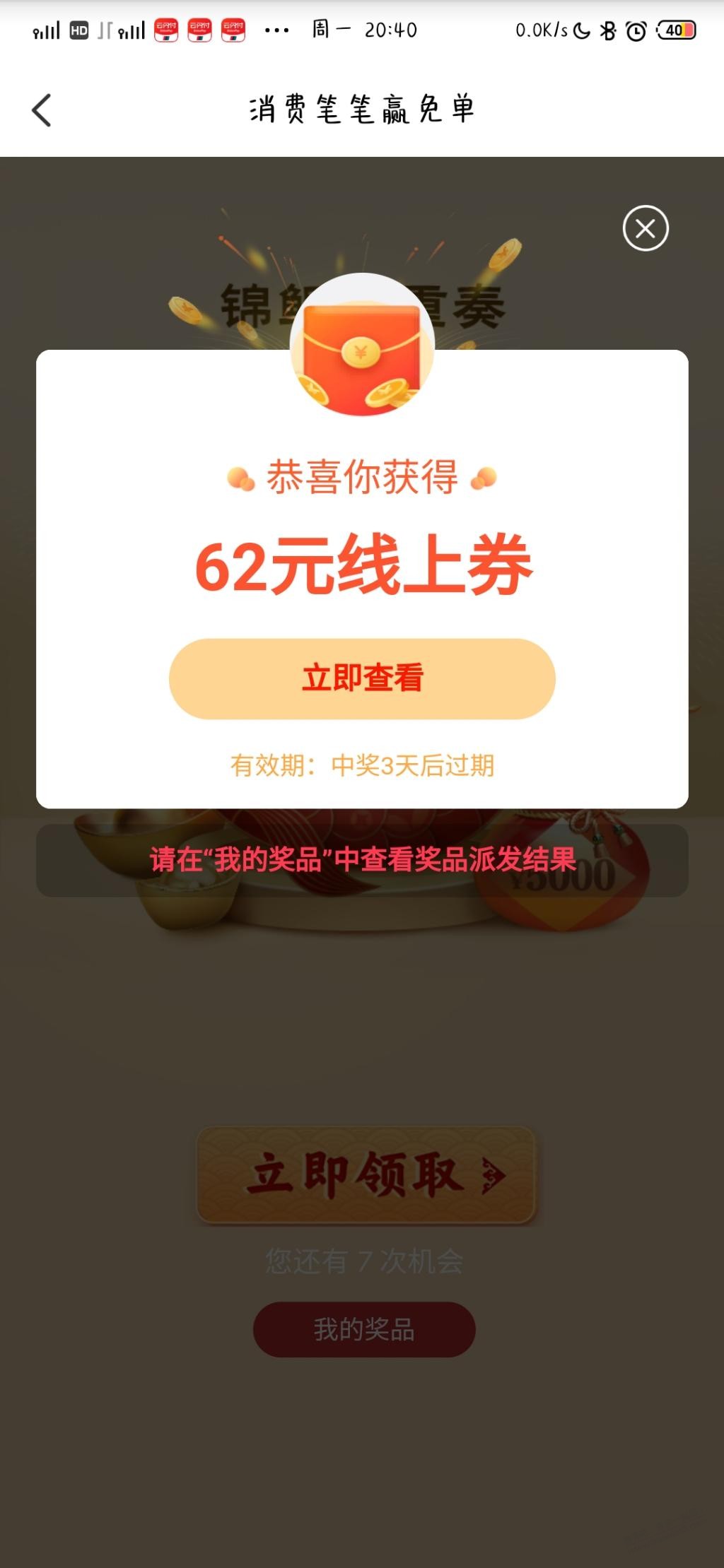Go back using the top-left arrow

42,110
